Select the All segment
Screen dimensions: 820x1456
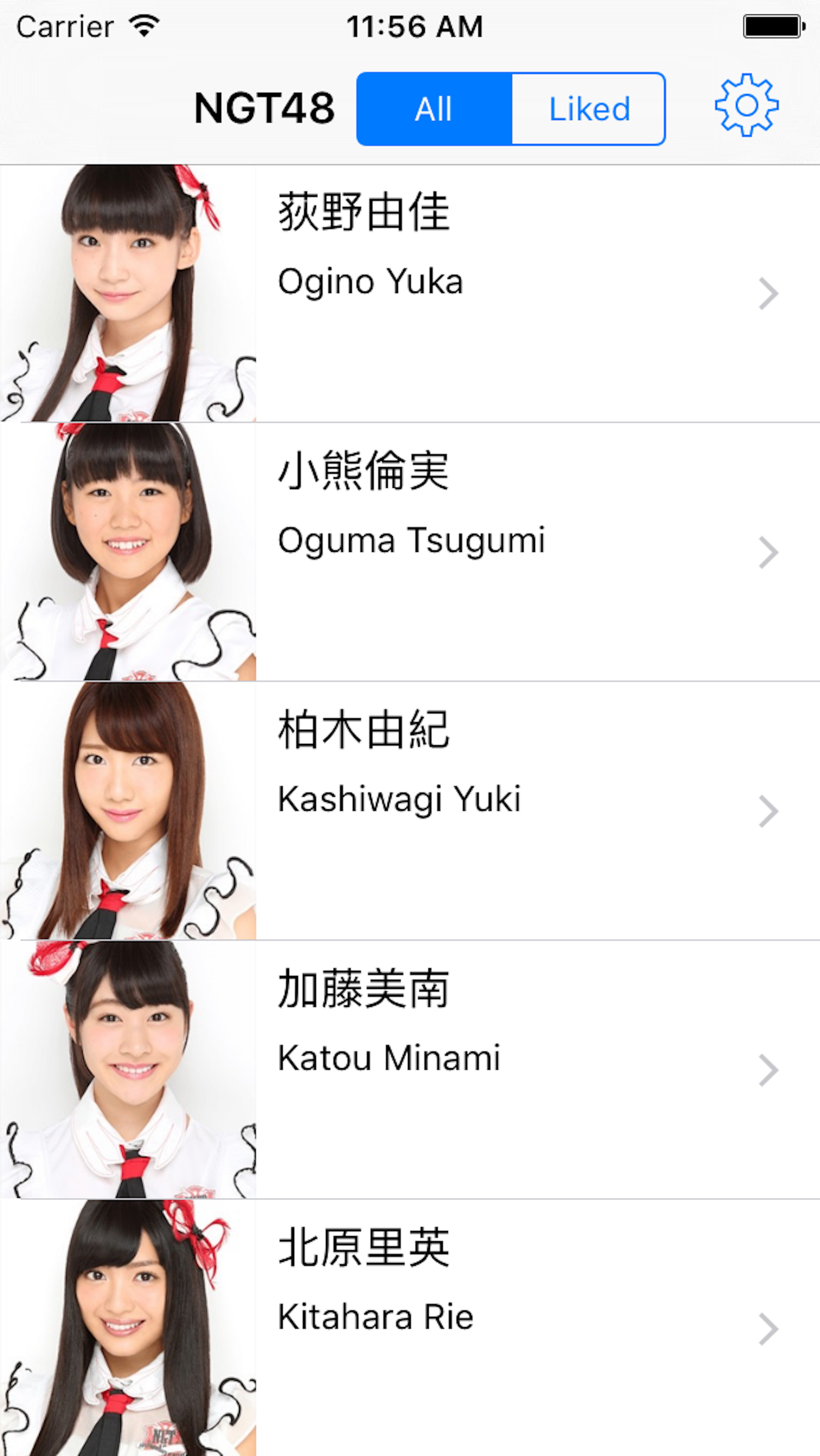tap(434, 109)
